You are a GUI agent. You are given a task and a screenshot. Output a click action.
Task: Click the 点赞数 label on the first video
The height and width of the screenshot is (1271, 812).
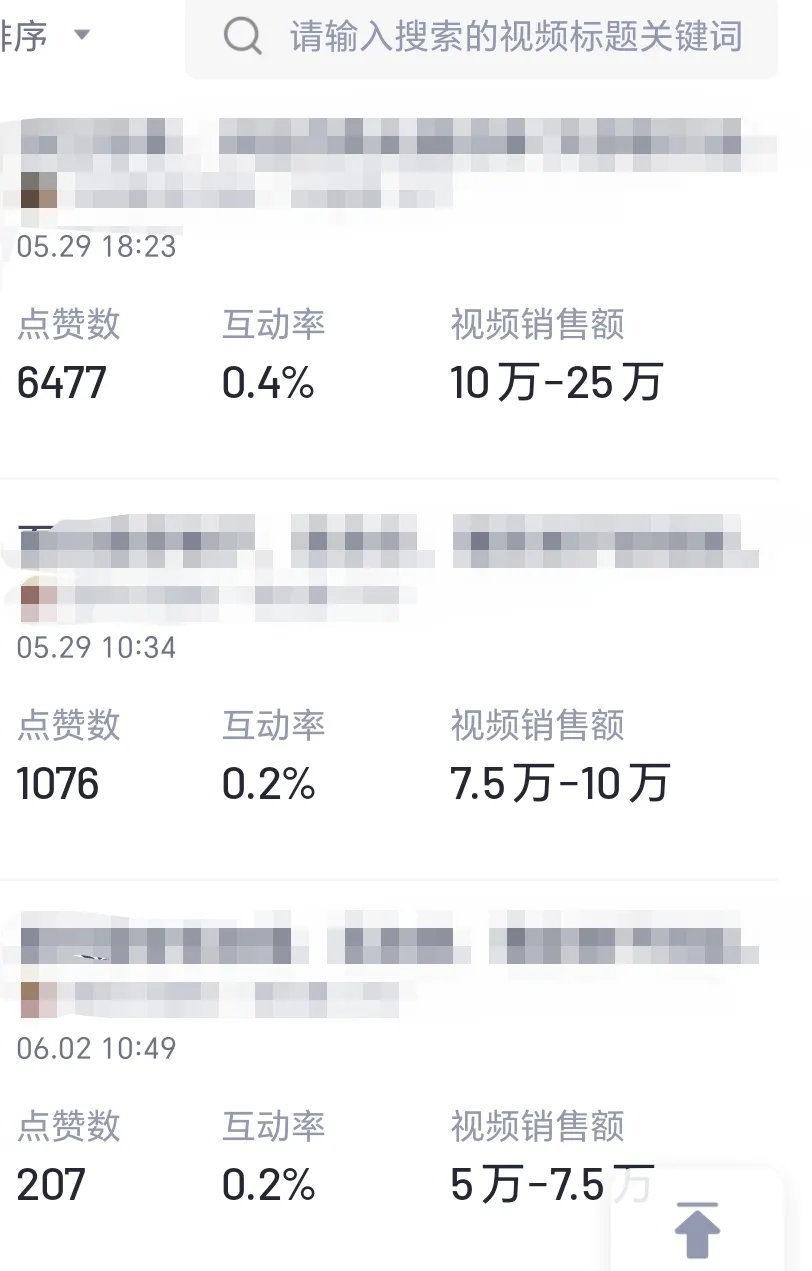70,324
